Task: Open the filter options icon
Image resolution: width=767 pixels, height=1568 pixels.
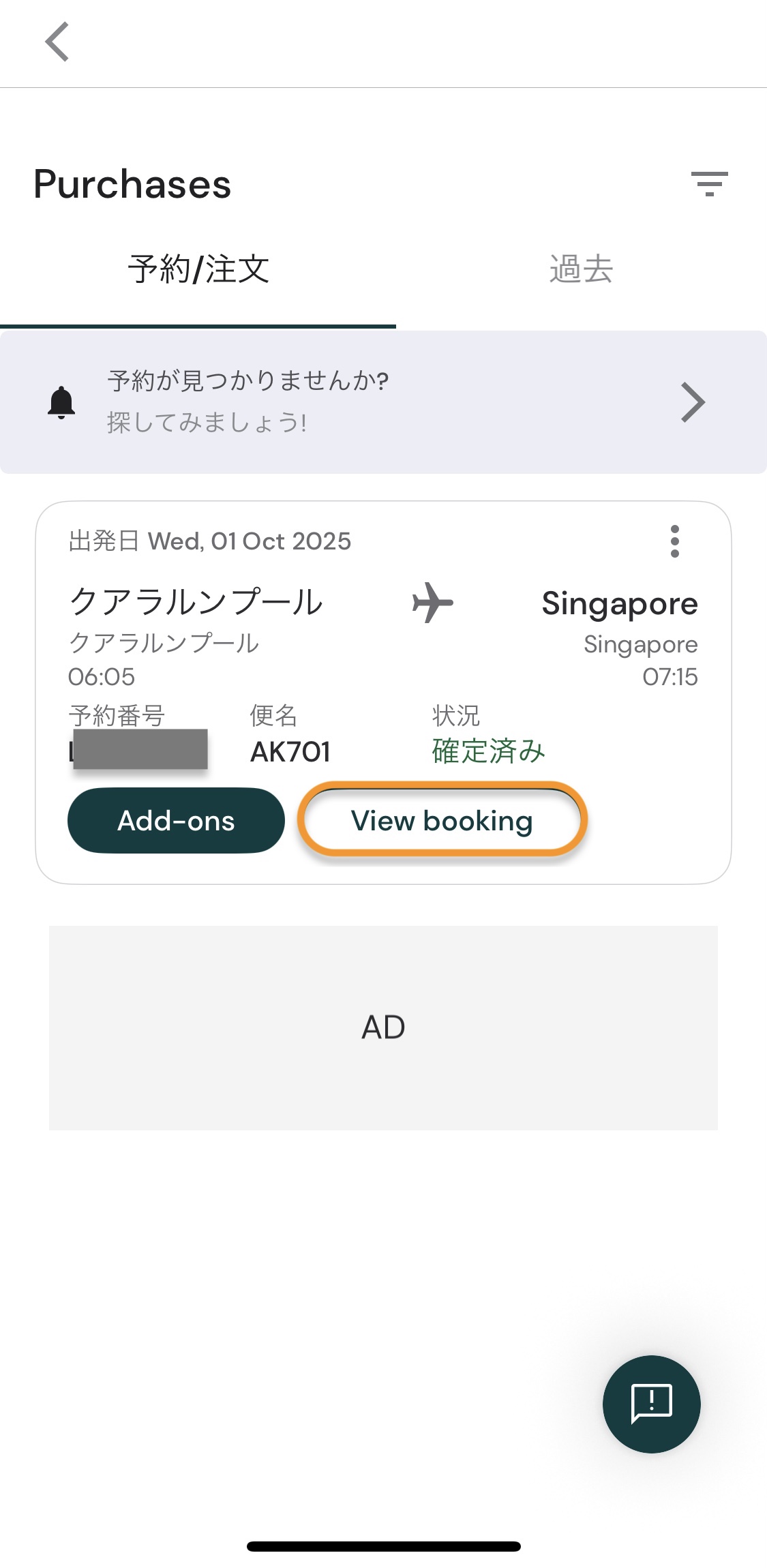Action: 709,184
